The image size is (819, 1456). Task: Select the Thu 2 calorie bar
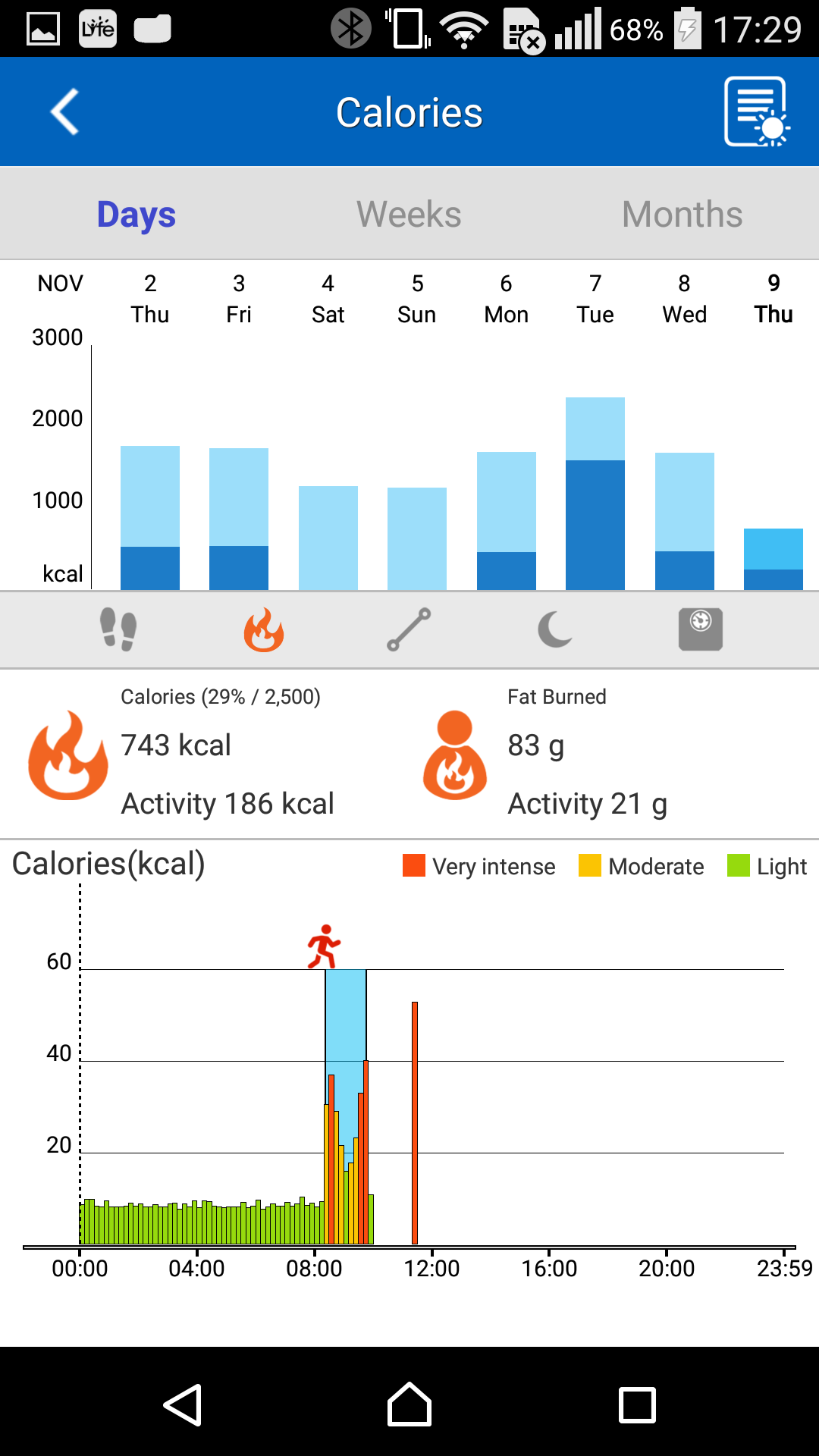pos(150,518)
